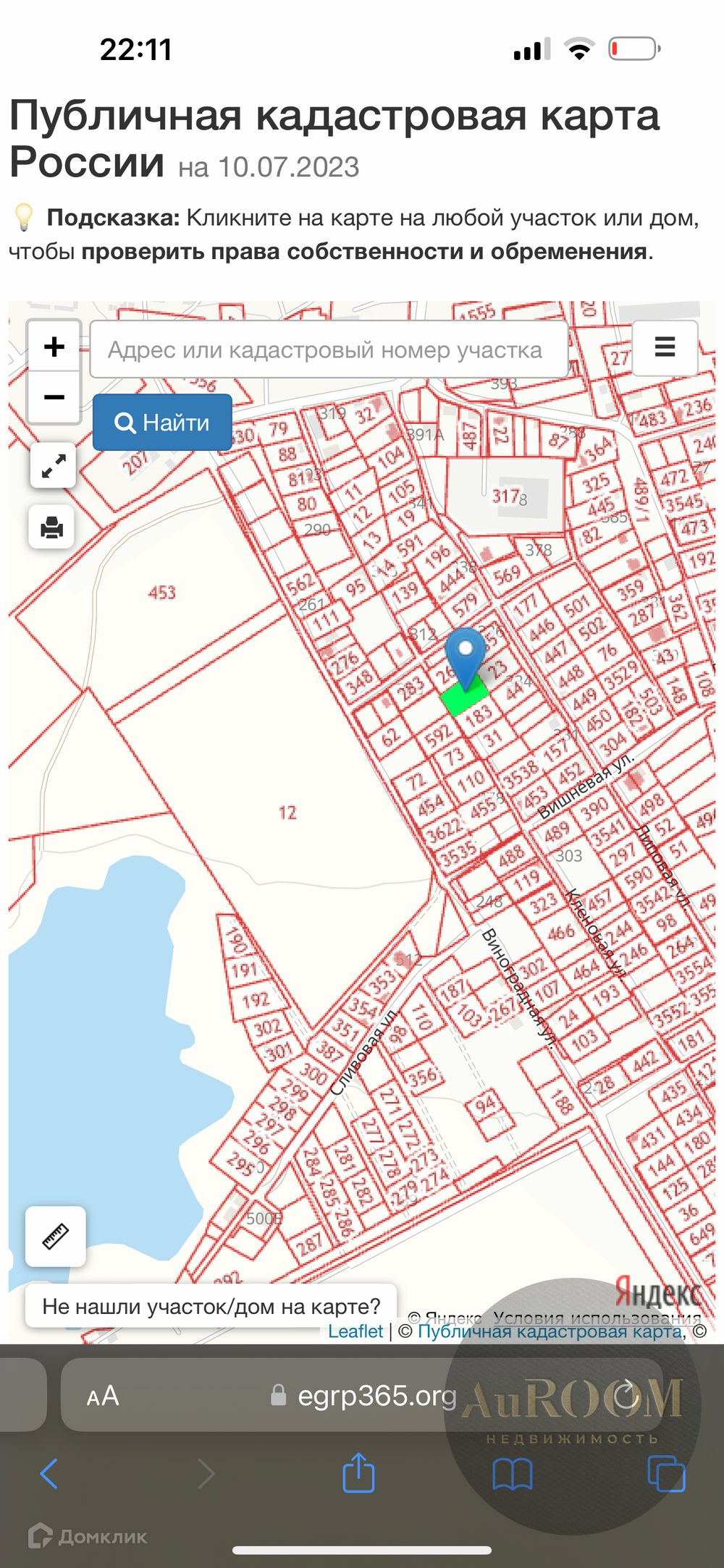This screenshot has width=724, height=1568.
Task: Open Safari's aA page settings
Action: coord(103,1395)
